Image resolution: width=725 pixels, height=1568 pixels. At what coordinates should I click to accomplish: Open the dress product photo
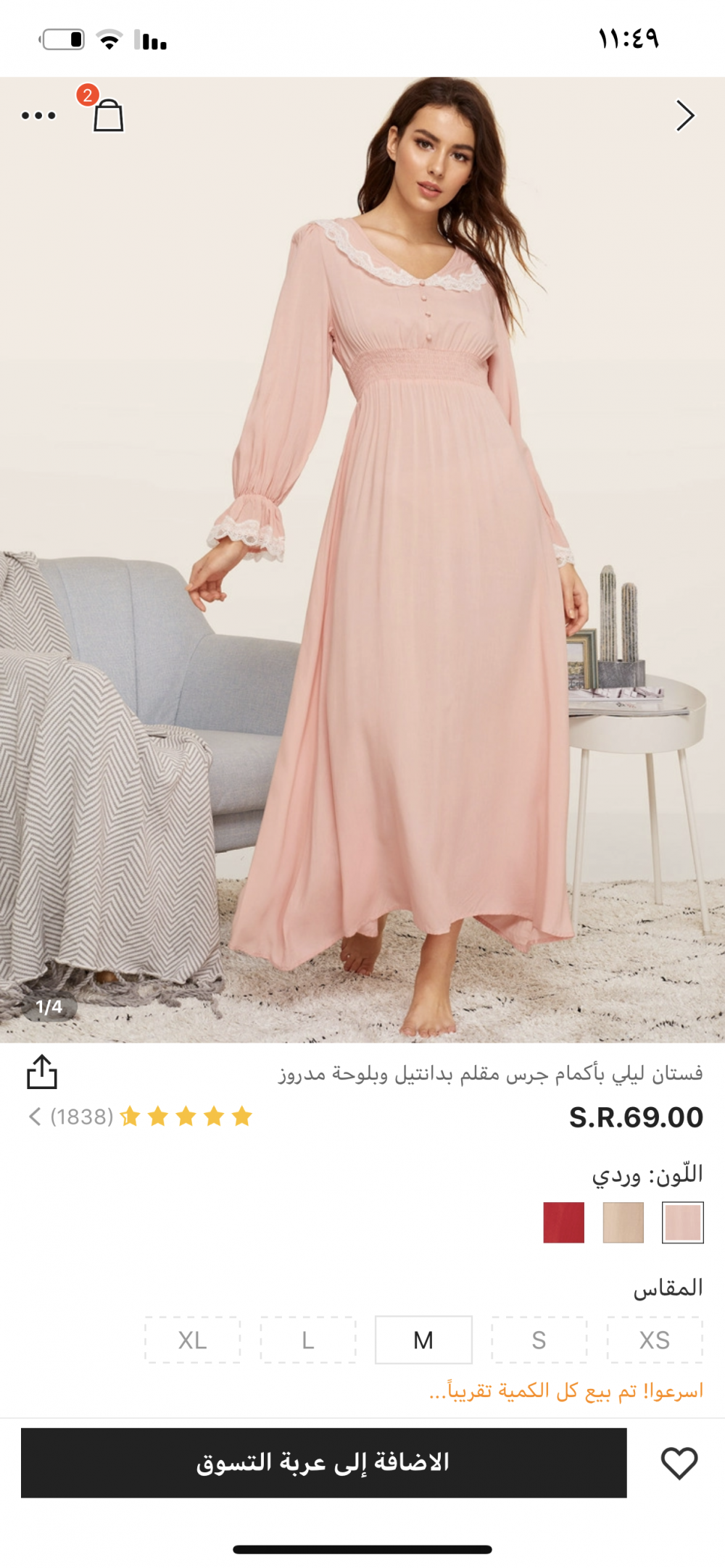coord(362,559)
